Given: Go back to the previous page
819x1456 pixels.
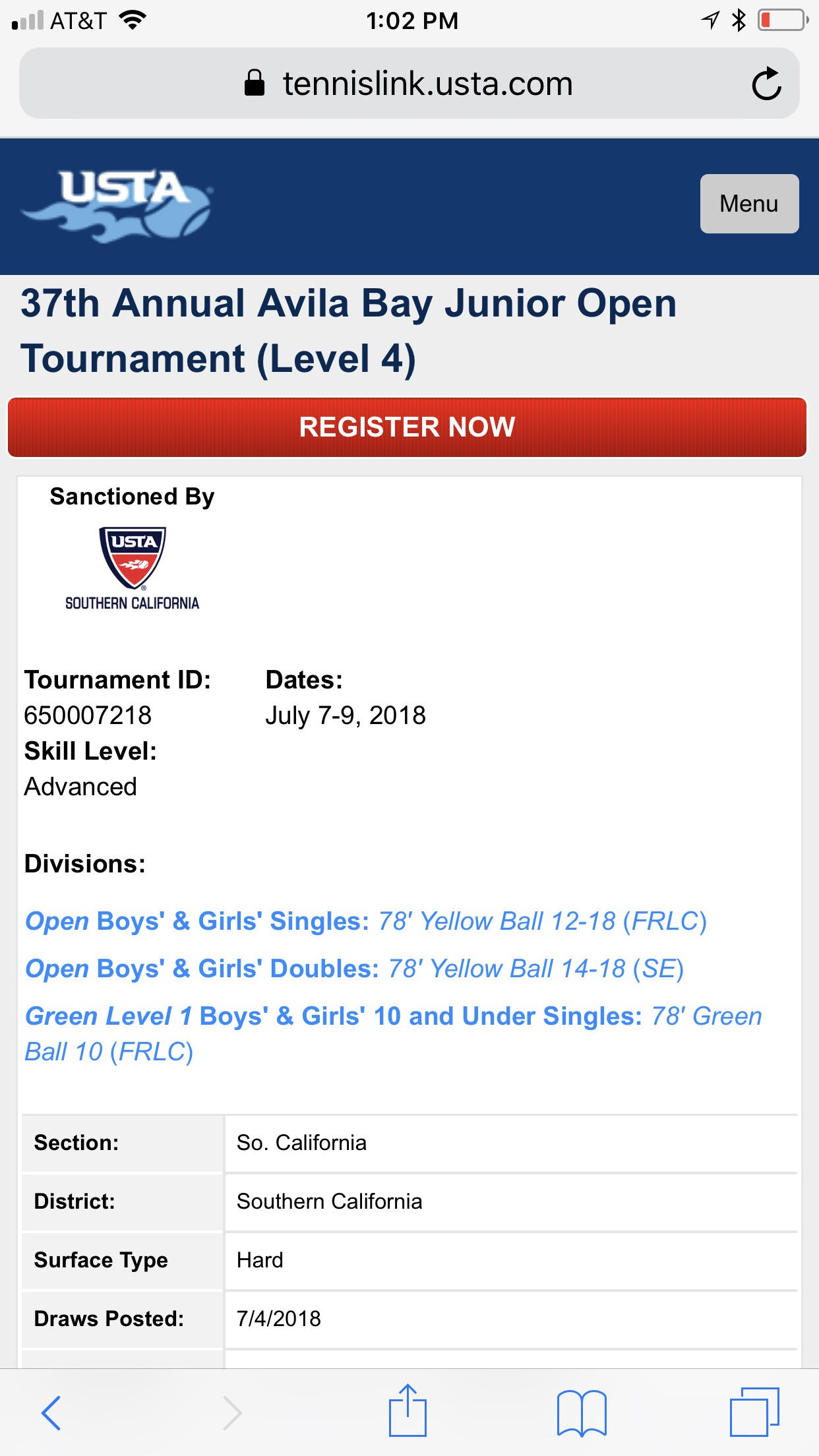Looking at the screenshot, I should click(51, 1412).
